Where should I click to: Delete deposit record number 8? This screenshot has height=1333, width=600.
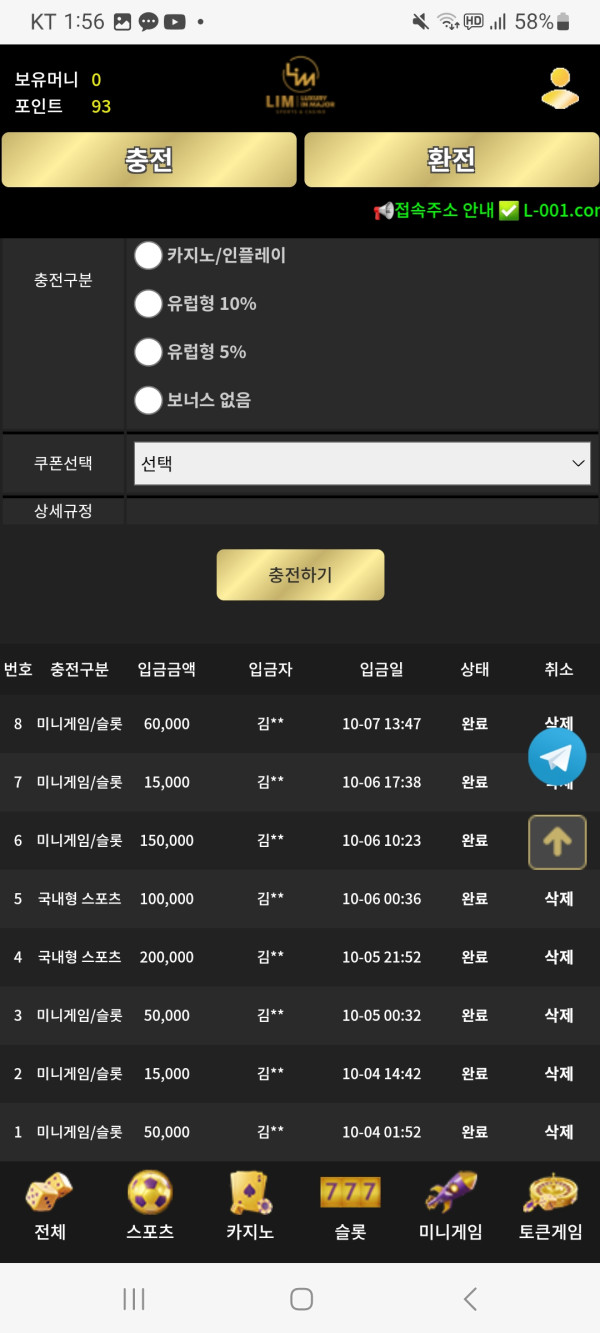point(558,723)
